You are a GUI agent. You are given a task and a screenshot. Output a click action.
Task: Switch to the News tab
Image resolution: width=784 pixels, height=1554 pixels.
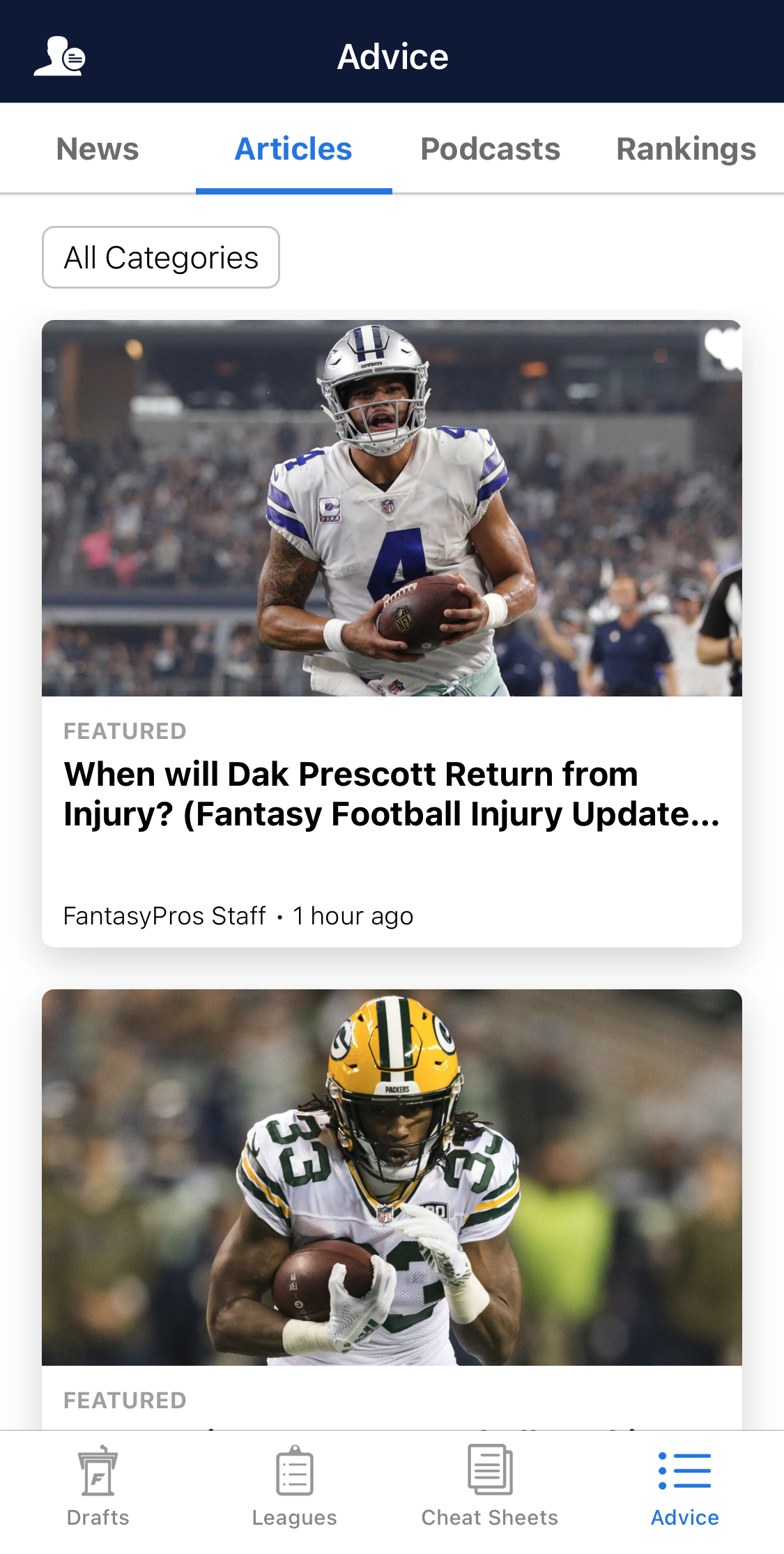coord(98,149)
